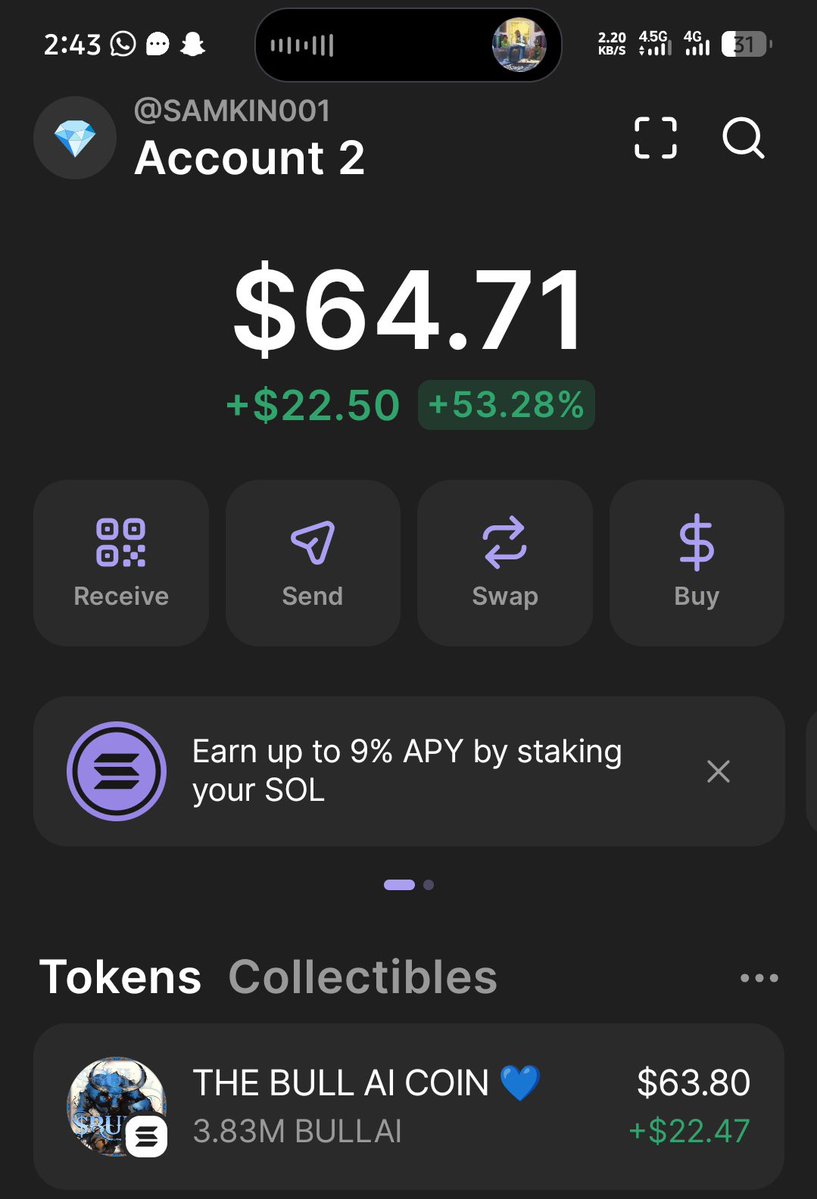The width and height of the screenshot is (817, 1199).
Task: Switch to the Collectibles tab
Action: coord(362,977)
